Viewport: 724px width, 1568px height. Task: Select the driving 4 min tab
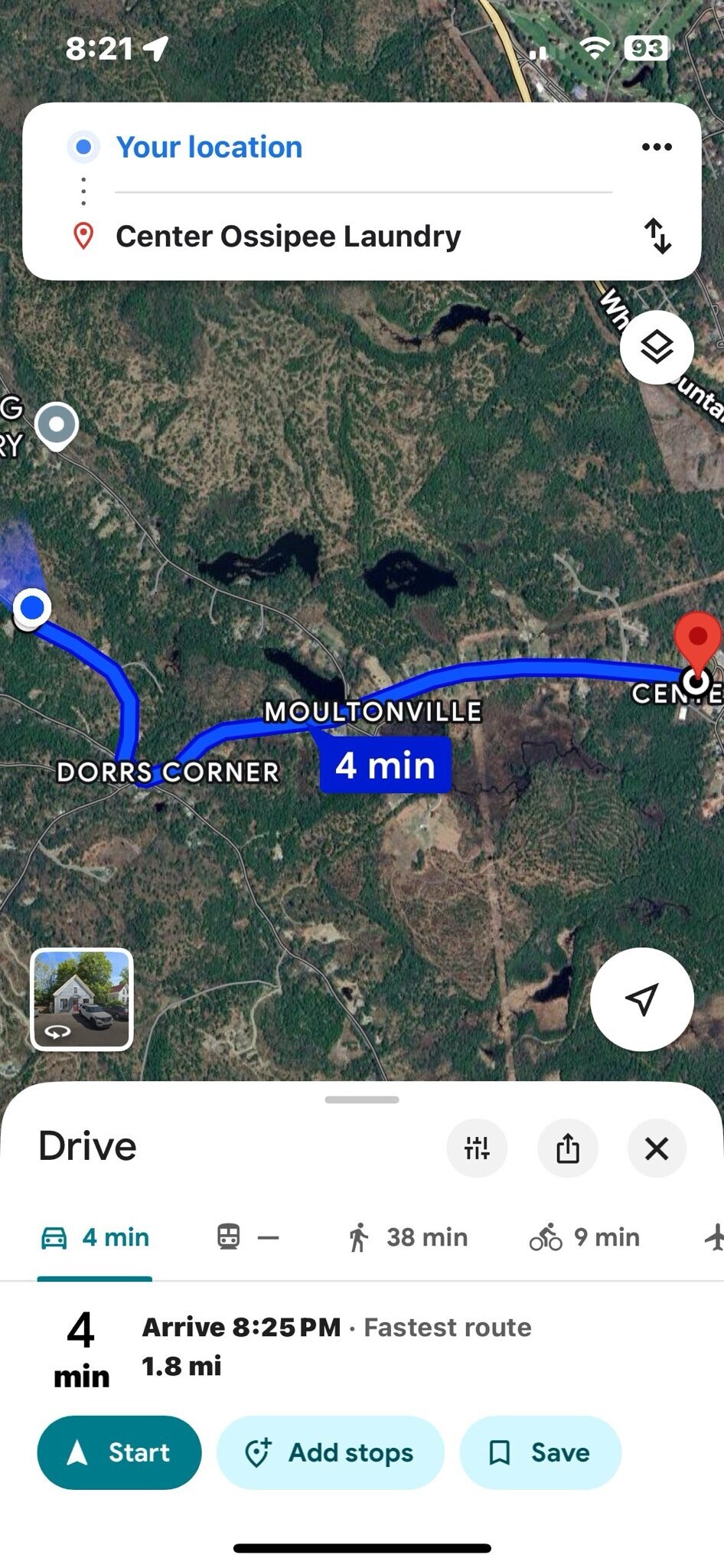tap(95, 1237)
